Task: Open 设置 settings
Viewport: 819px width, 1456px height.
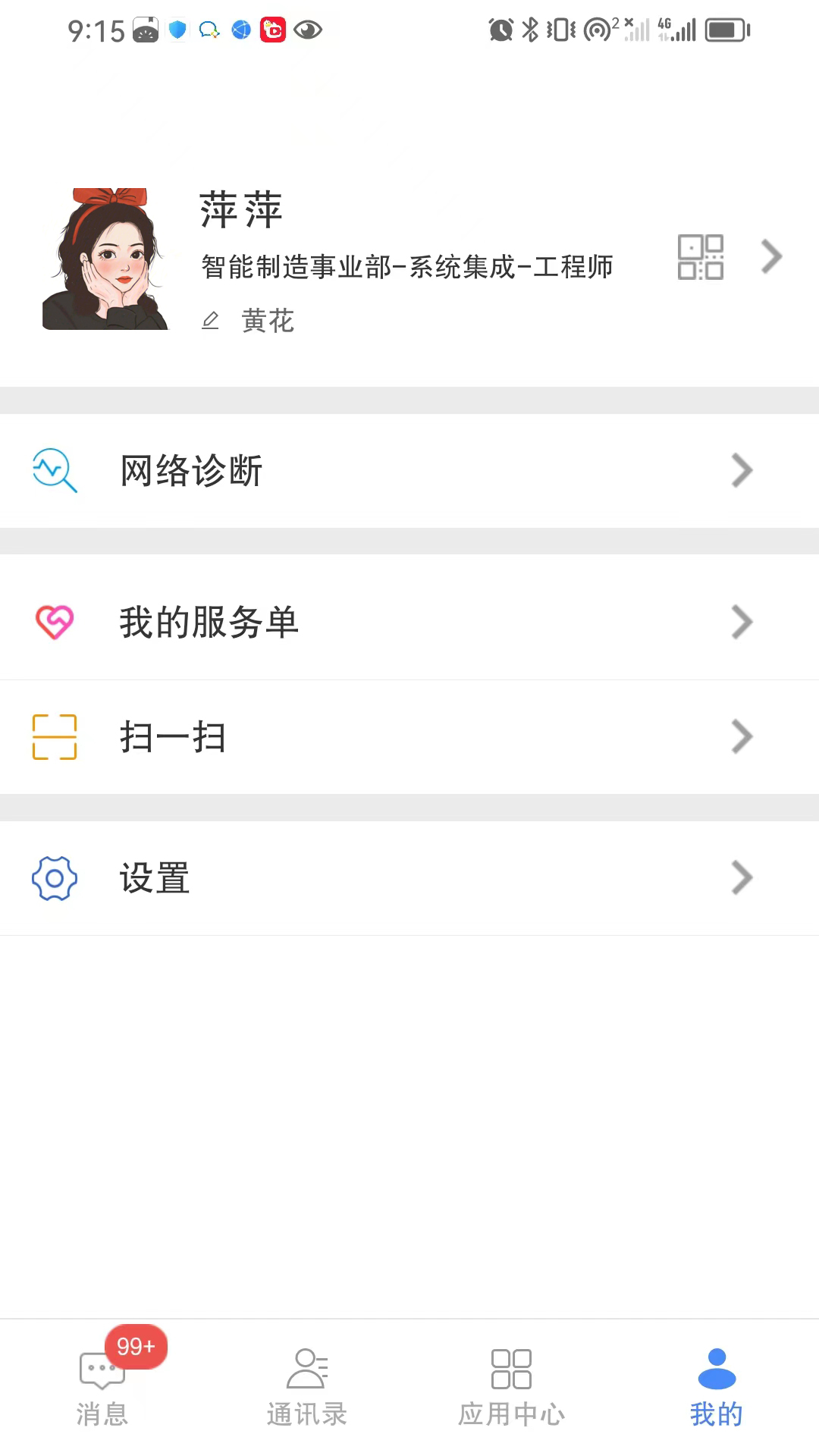Action: (409, 878)
